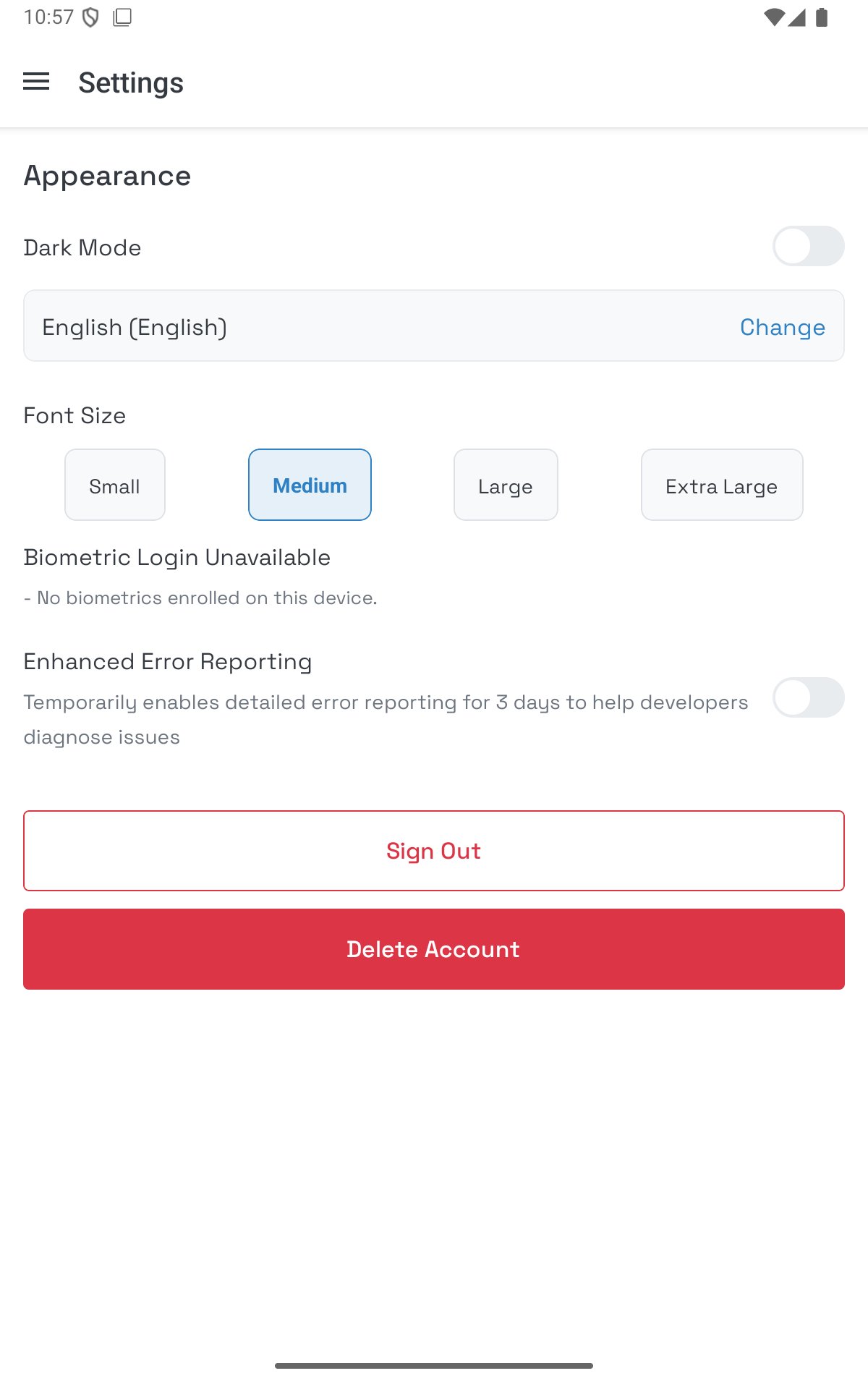Choose the Medium font size

pyautogui.click(x=310, y=485)
